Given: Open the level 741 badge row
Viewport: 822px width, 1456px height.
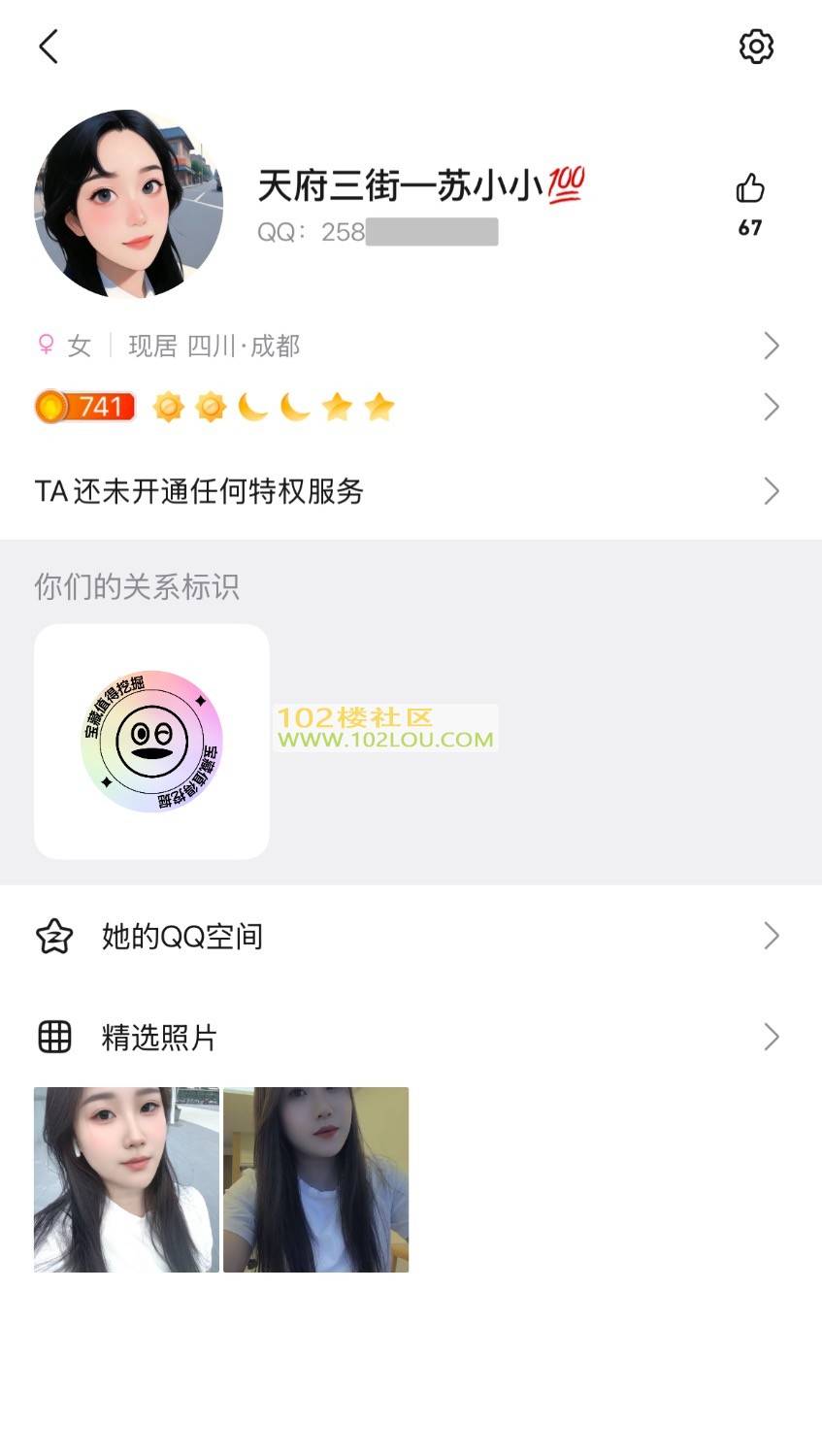Looking at the screenshot, I should pos(408,407).
